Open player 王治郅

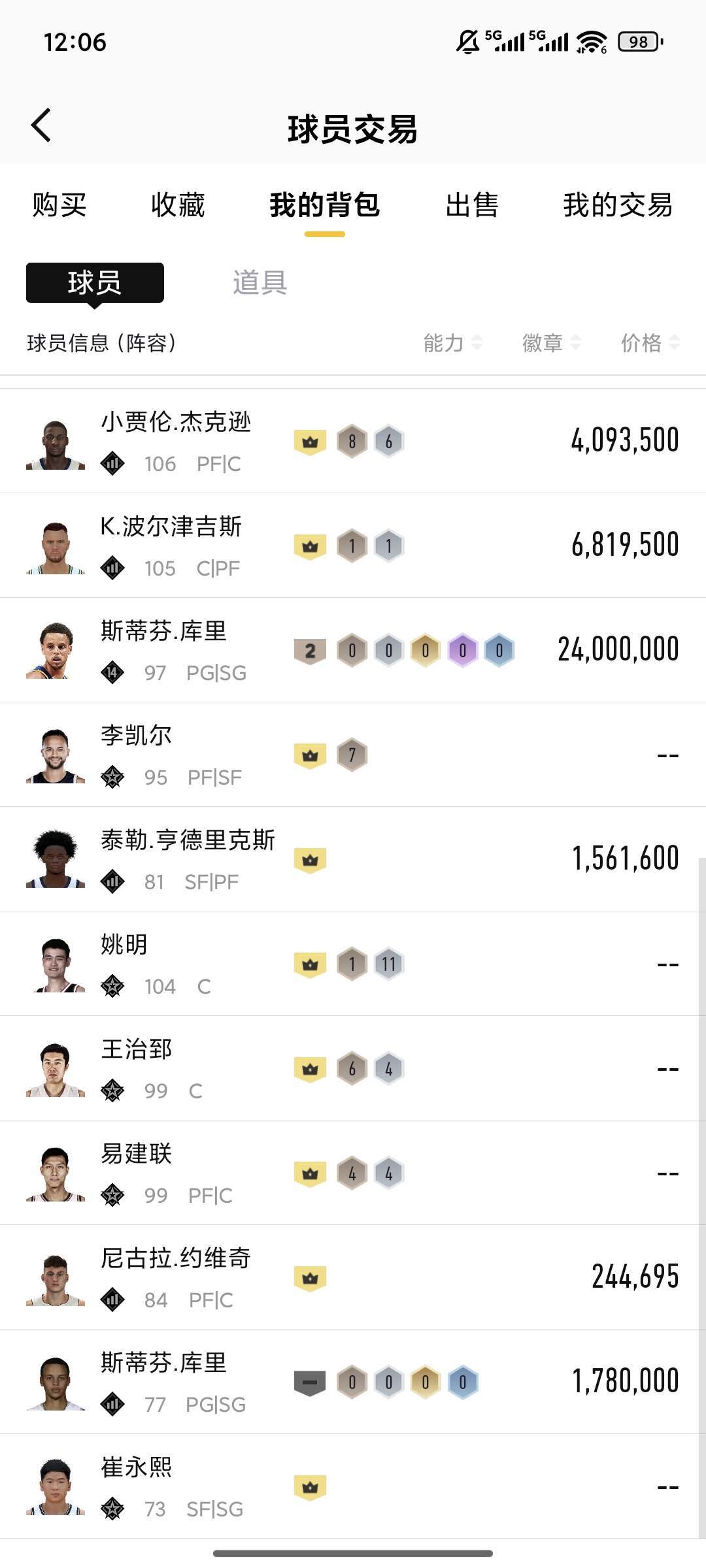pyautogui.click(x=136, y=1068)
